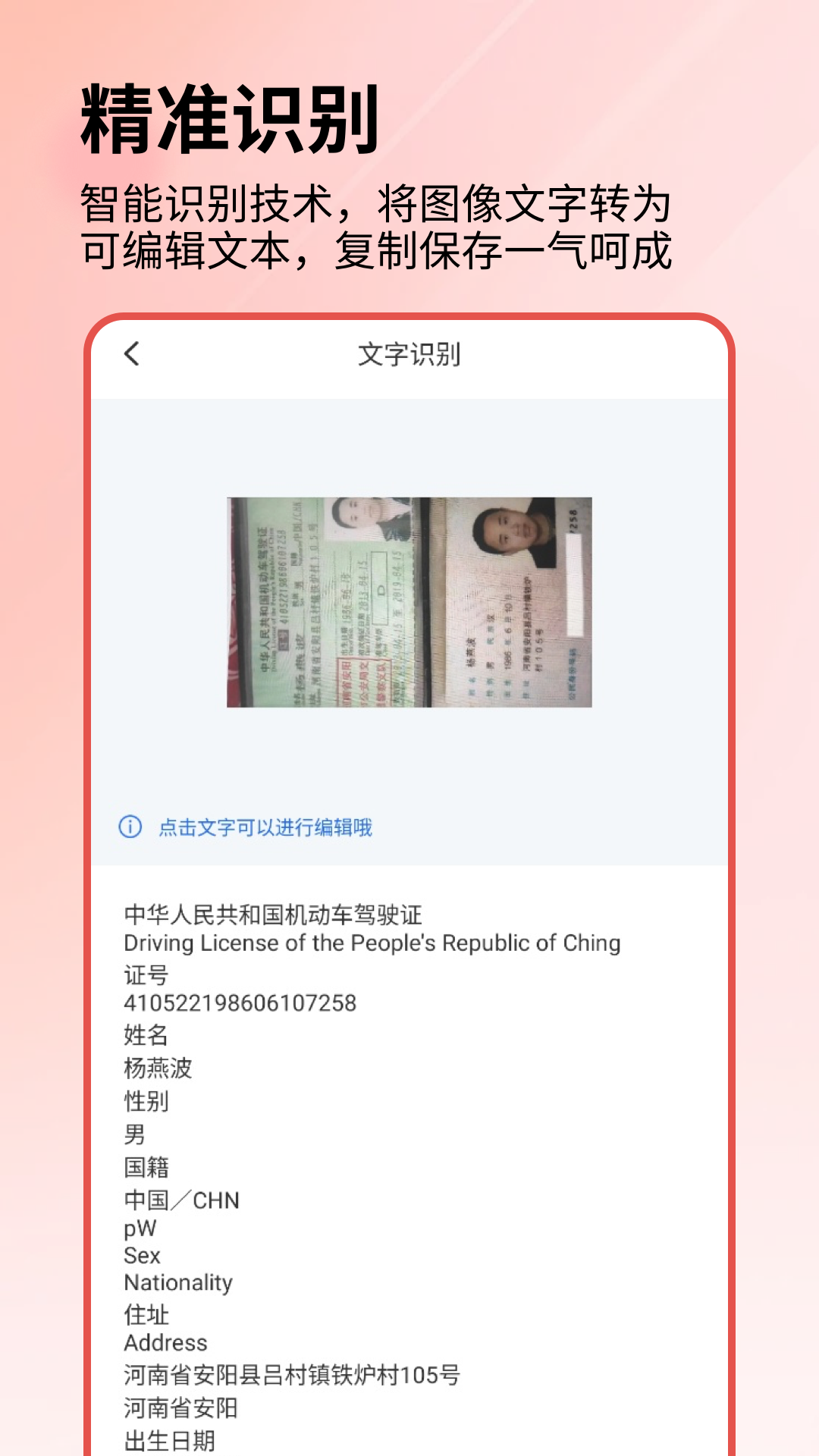Edit the English Driving License line
The width and height of the screenshot is (819, 1456).
(372, 944)
